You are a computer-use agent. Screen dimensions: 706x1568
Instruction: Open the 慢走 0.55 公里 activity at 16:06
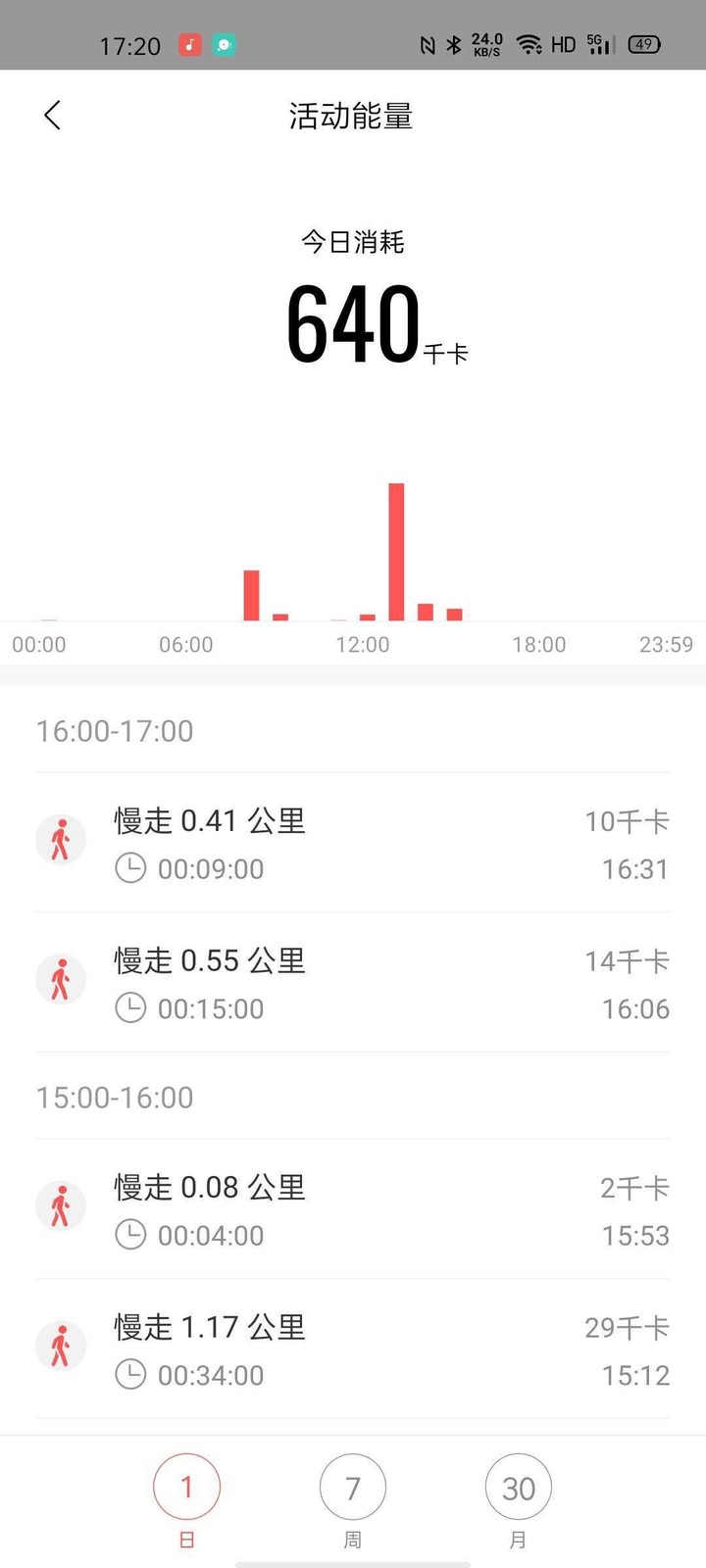[x=353, y=983]
